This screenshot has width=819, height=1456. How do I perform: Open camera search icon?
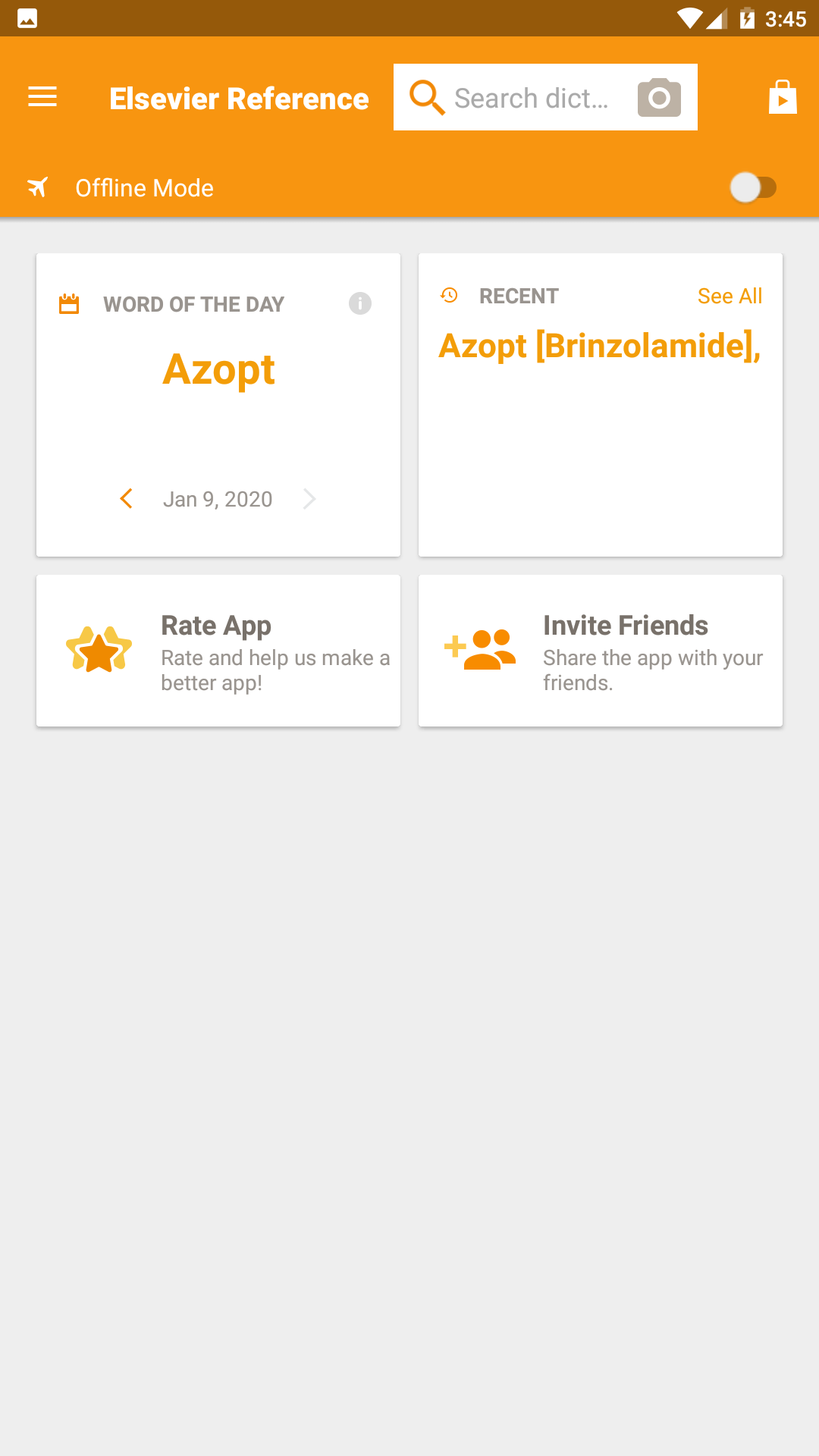659,98
